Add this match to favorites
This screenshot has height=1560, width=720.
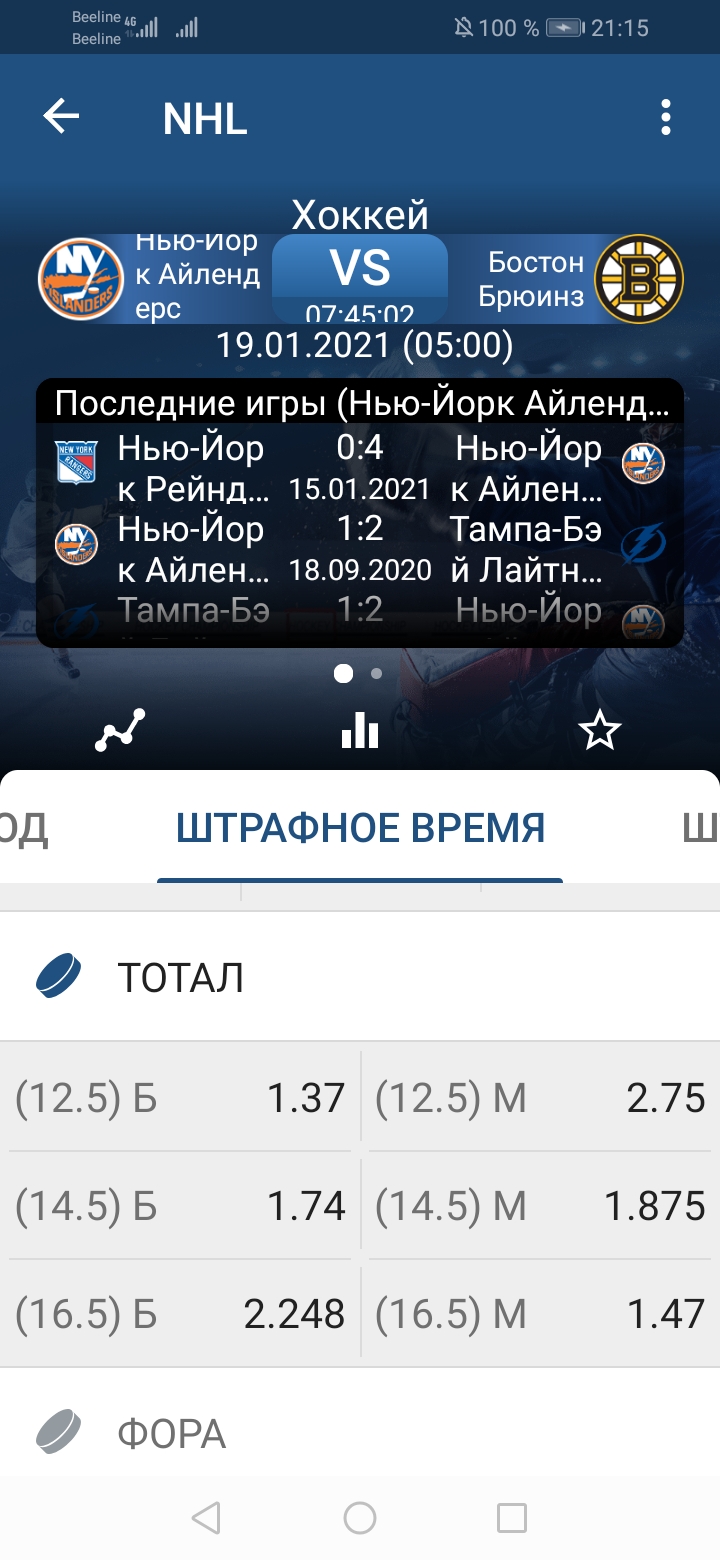(x=600, y=731)
